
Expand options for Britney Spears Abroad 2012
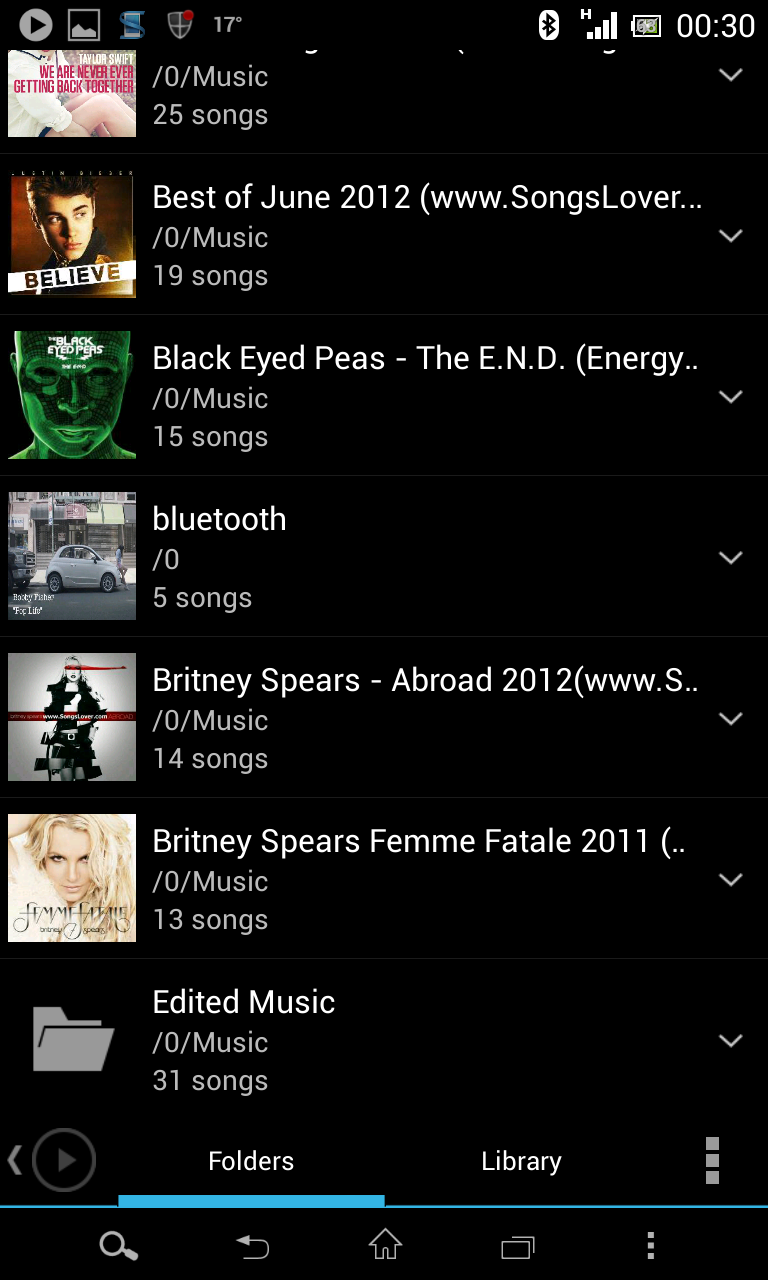(x=731, y=719)
